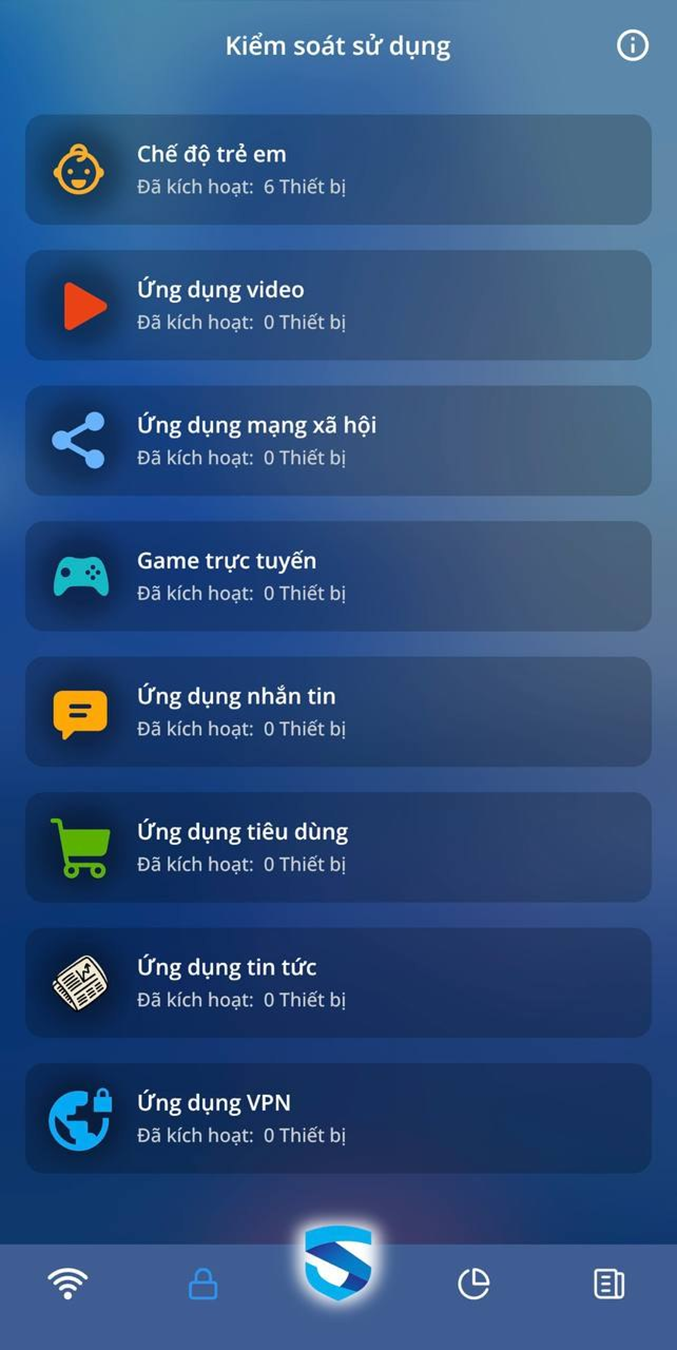Select Ứng dụng tin tức row

(x=338, y=982)
